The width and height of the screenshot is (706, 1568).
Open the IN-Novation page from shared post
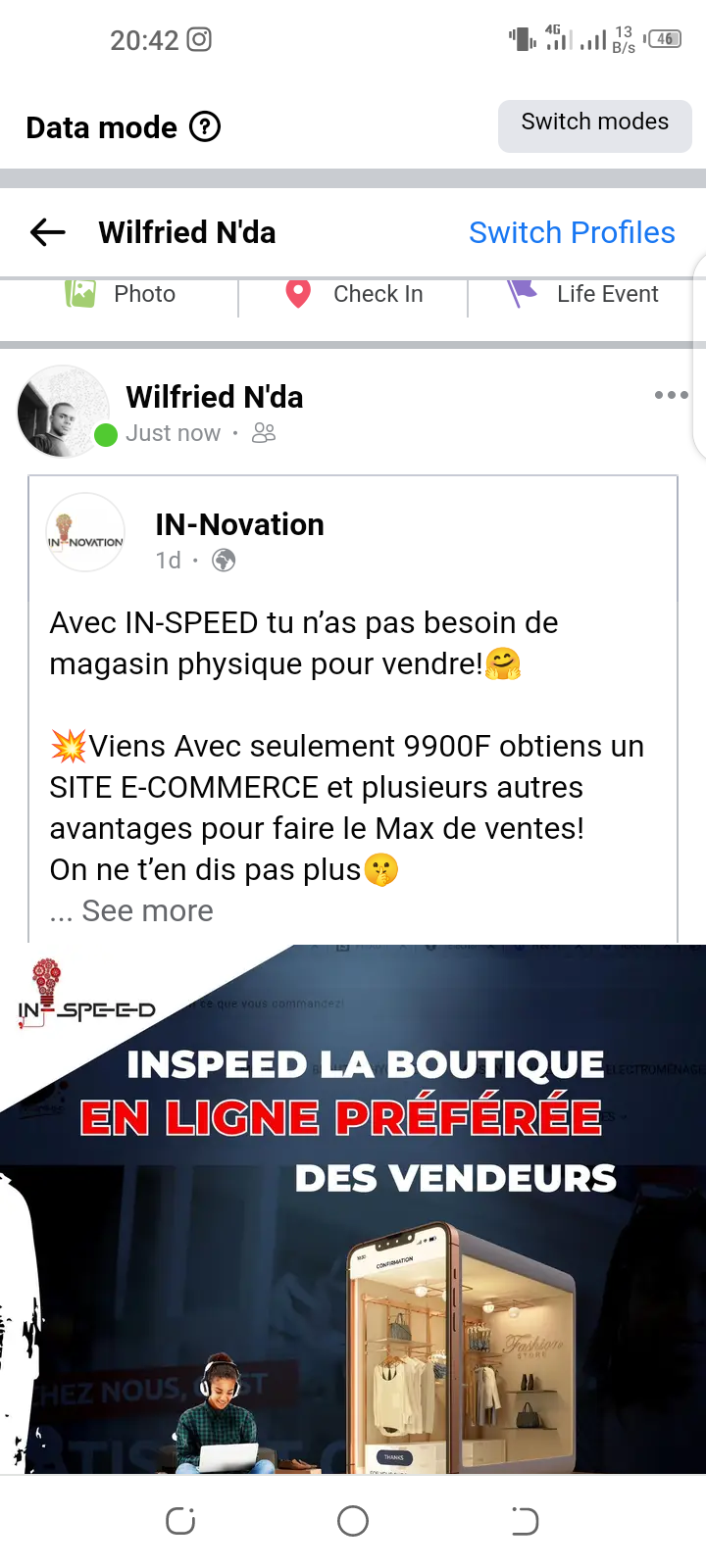239,524
